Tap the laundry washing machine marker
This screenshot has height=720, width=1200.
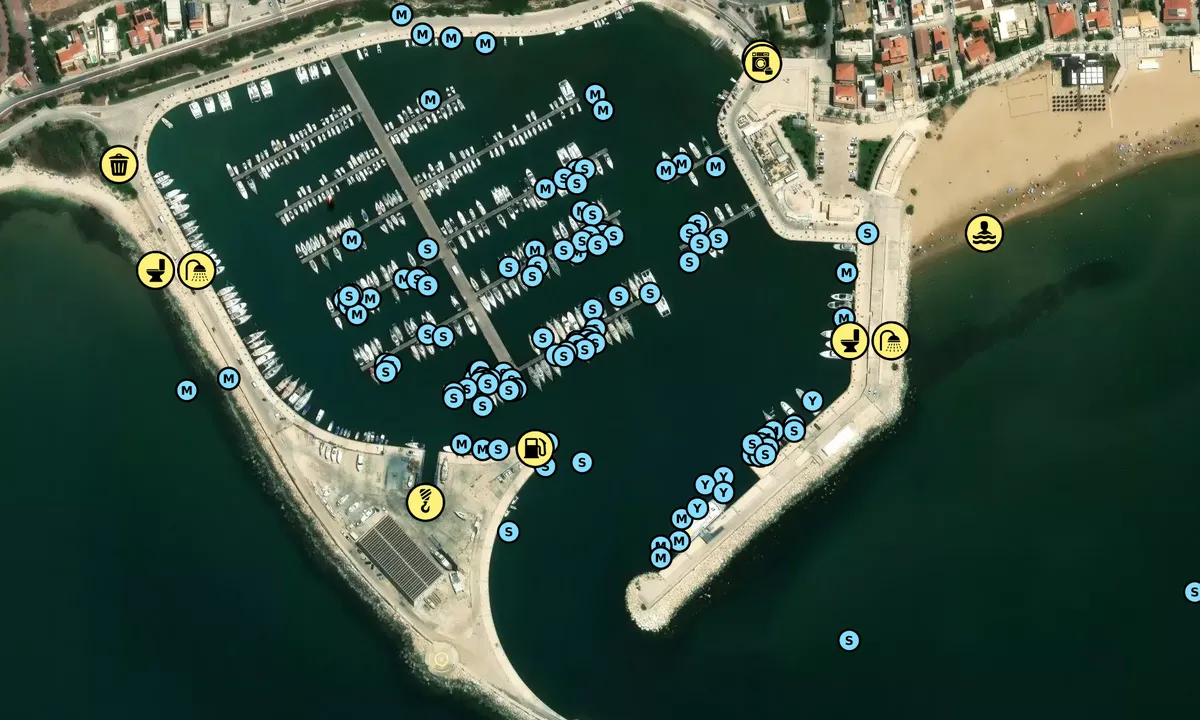pyautogui.click(x=762, y=63)
